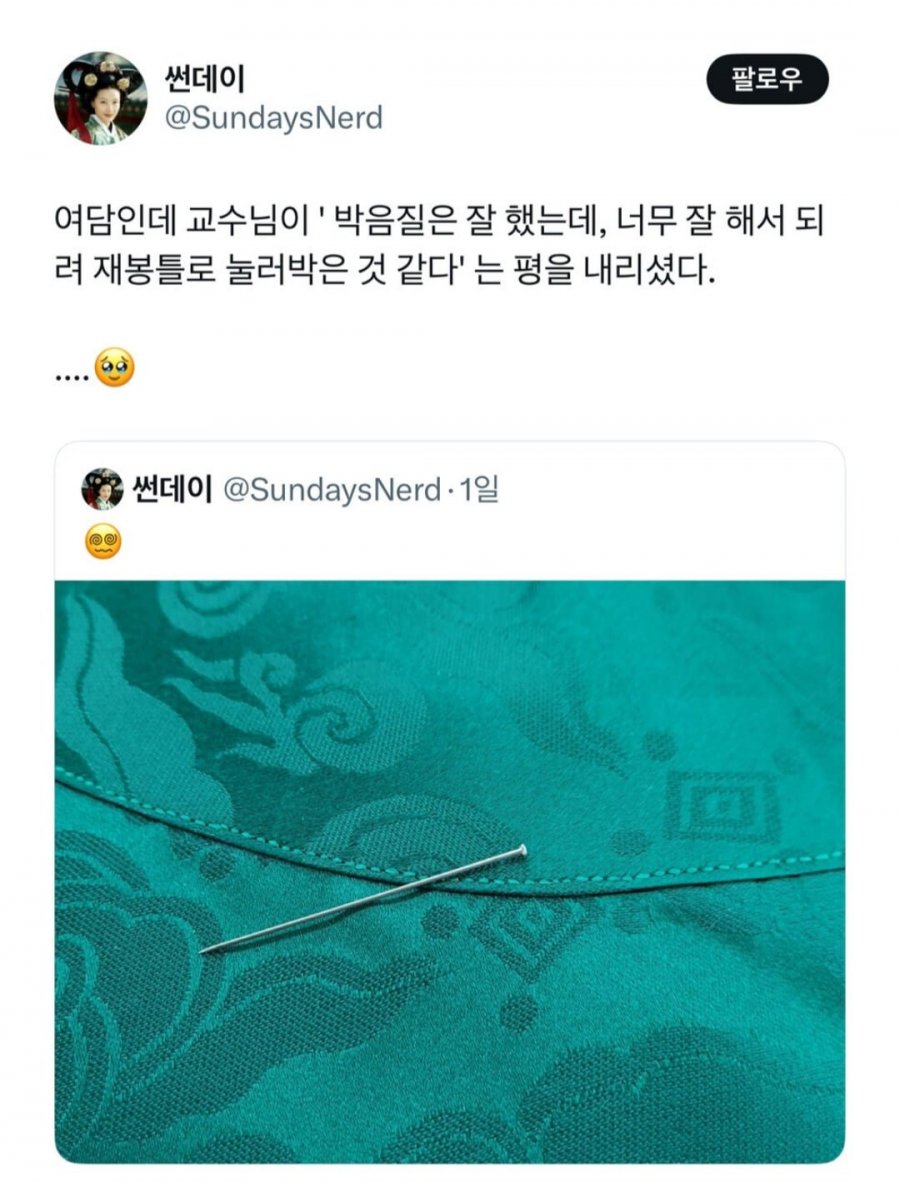900x1182 pixels.
Task: Open the quoted tweet's green fabric photo
Action: click(x=450, y=870)
